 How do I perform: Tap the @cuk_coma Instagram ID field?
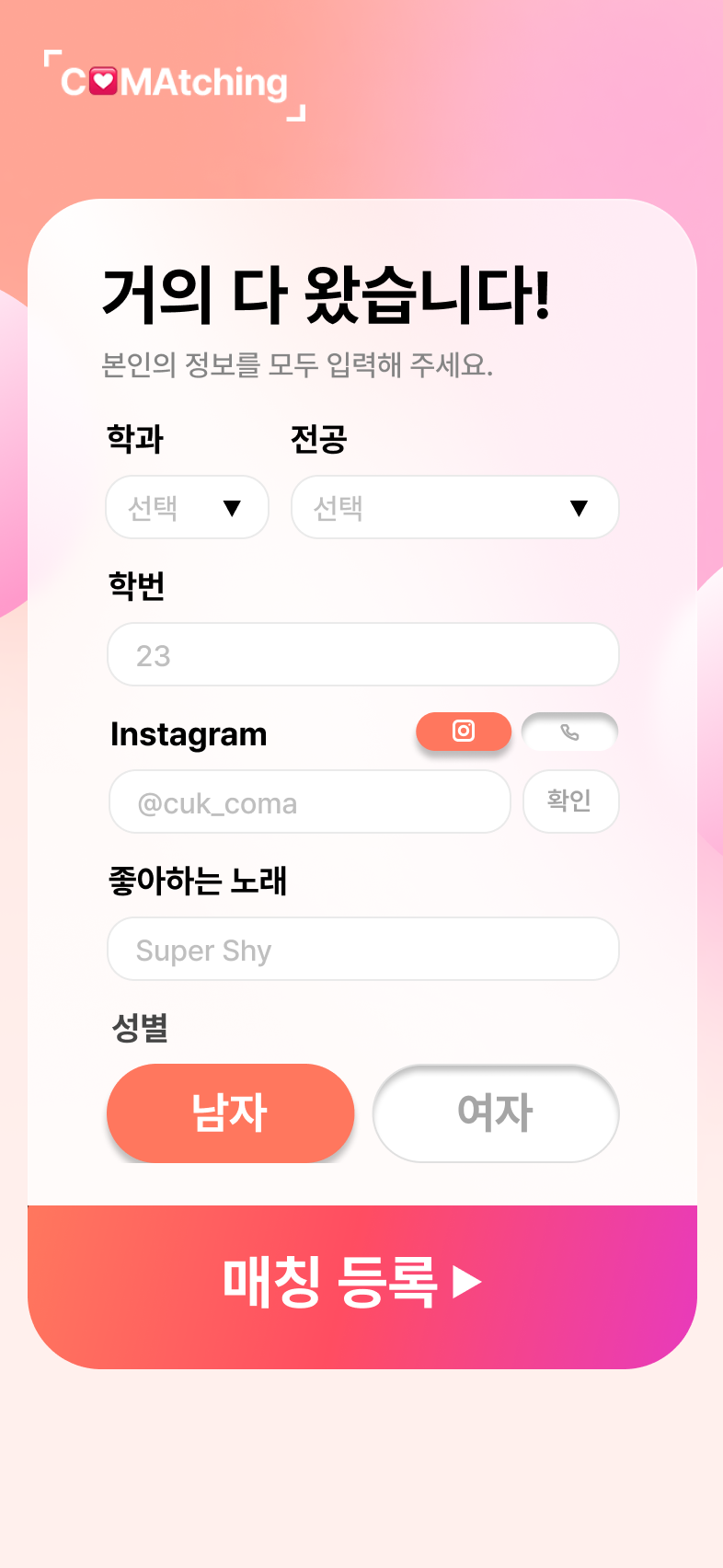tap(309, 801)
